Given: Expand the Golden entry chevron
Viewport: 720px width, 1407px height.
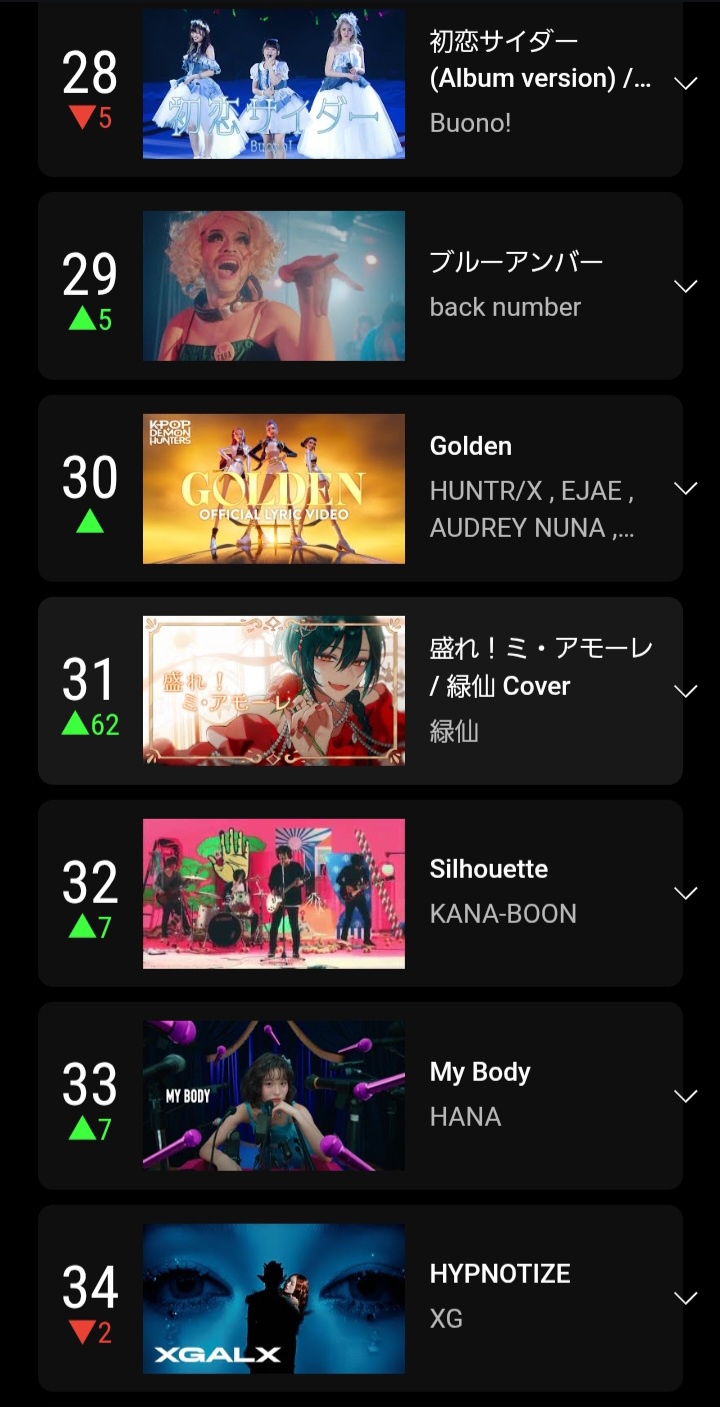Looking at the screenshot, I should [685, 488].
